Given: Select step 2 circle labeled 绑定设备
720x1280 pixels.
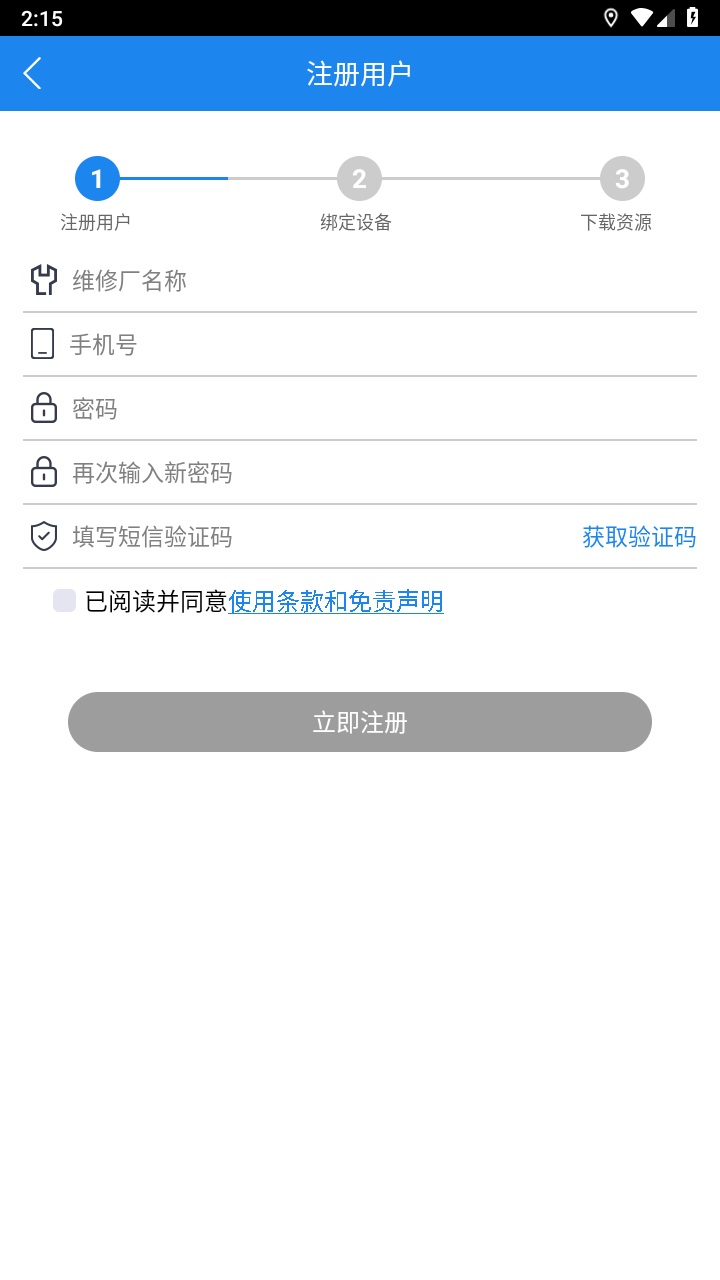Looking at the screenshot, I should (x=359, y=178).
